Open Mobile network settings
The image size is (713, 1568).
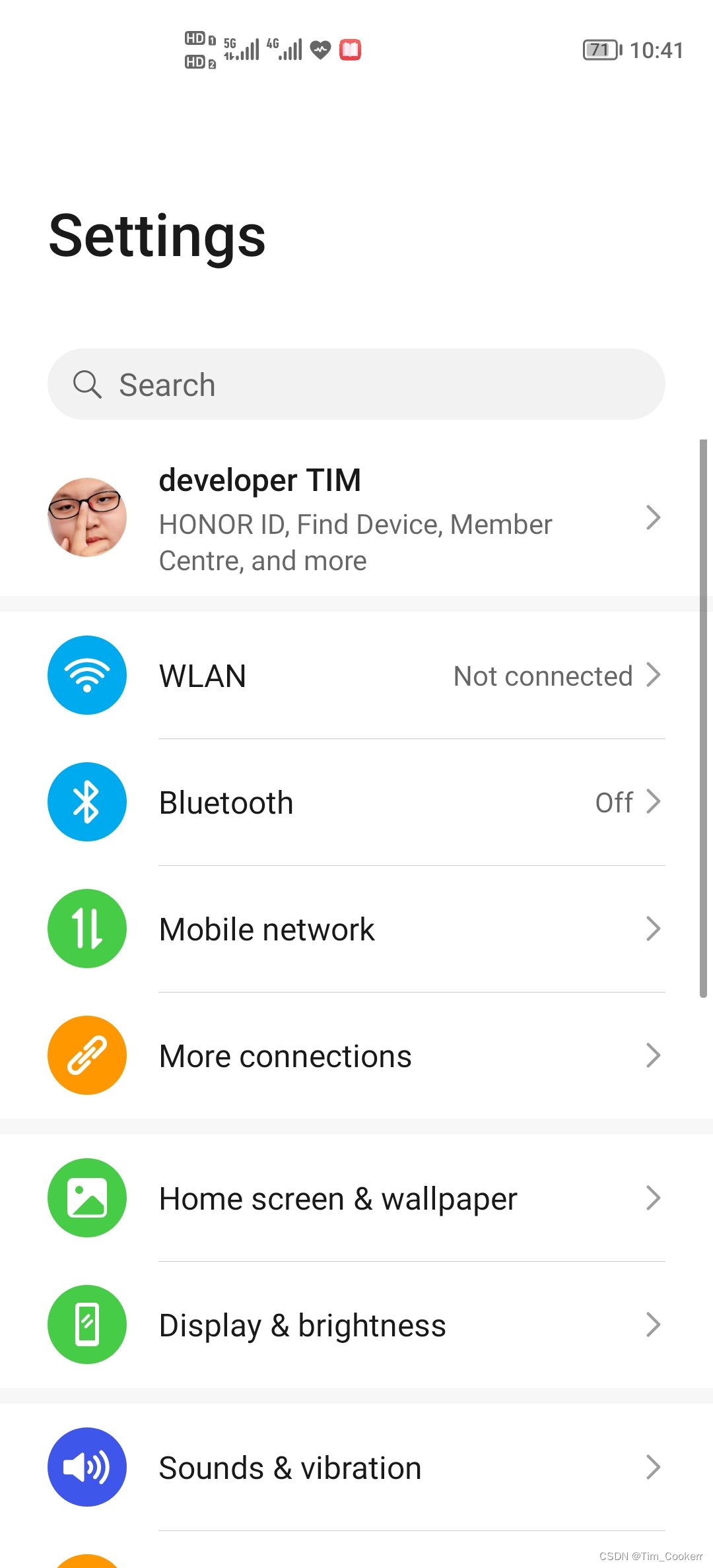point(356,929)
